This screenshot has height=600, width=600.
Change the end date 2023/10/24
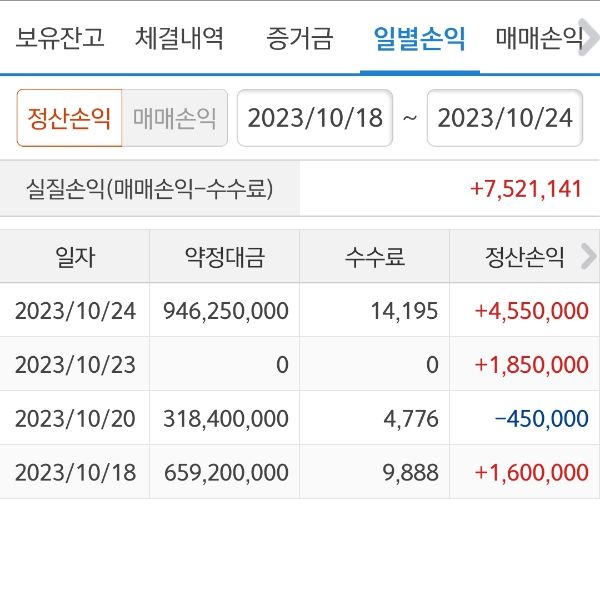[505, 118]
